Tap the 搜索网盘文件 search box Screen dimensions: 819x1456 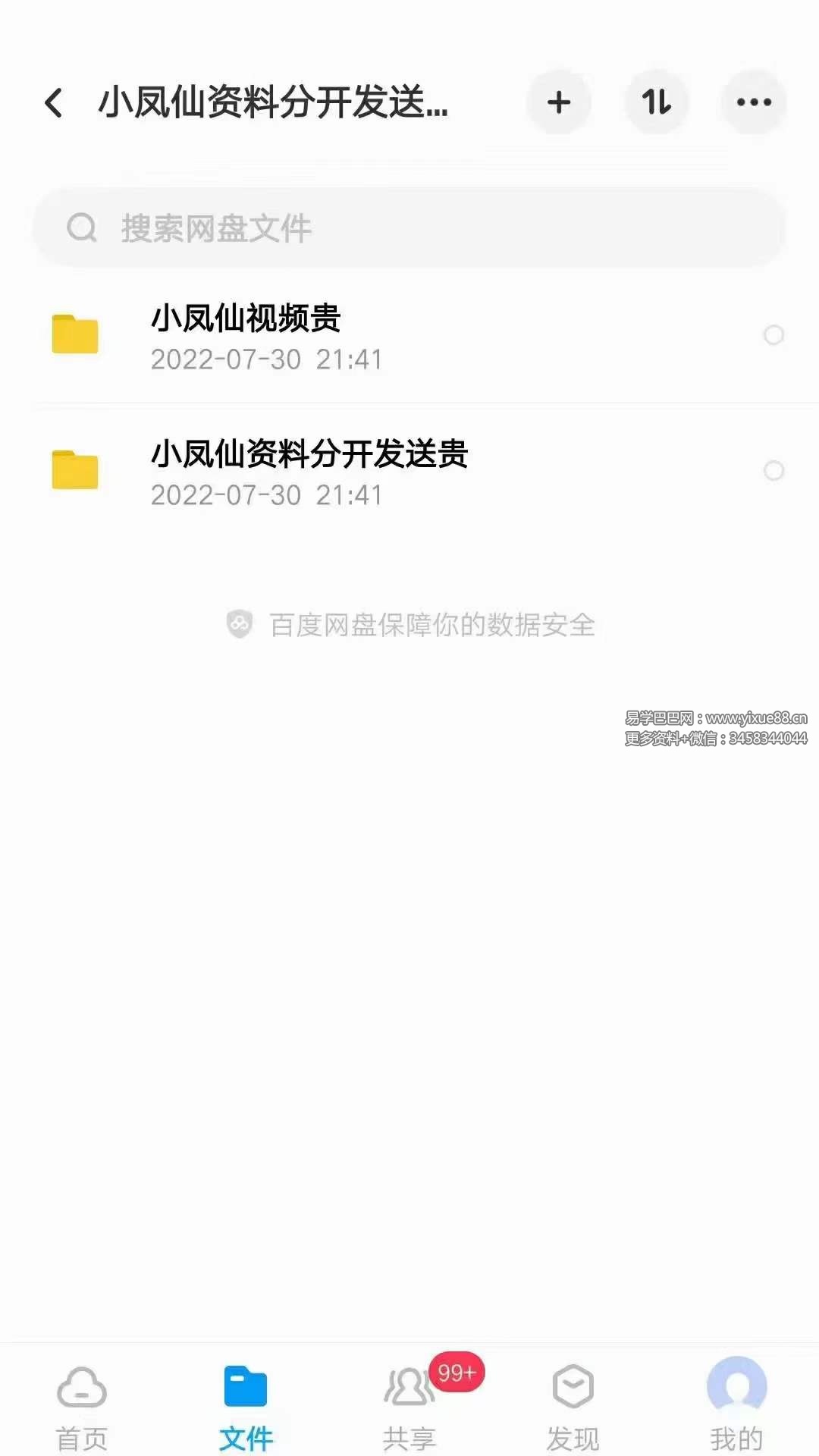pos(409,227)
